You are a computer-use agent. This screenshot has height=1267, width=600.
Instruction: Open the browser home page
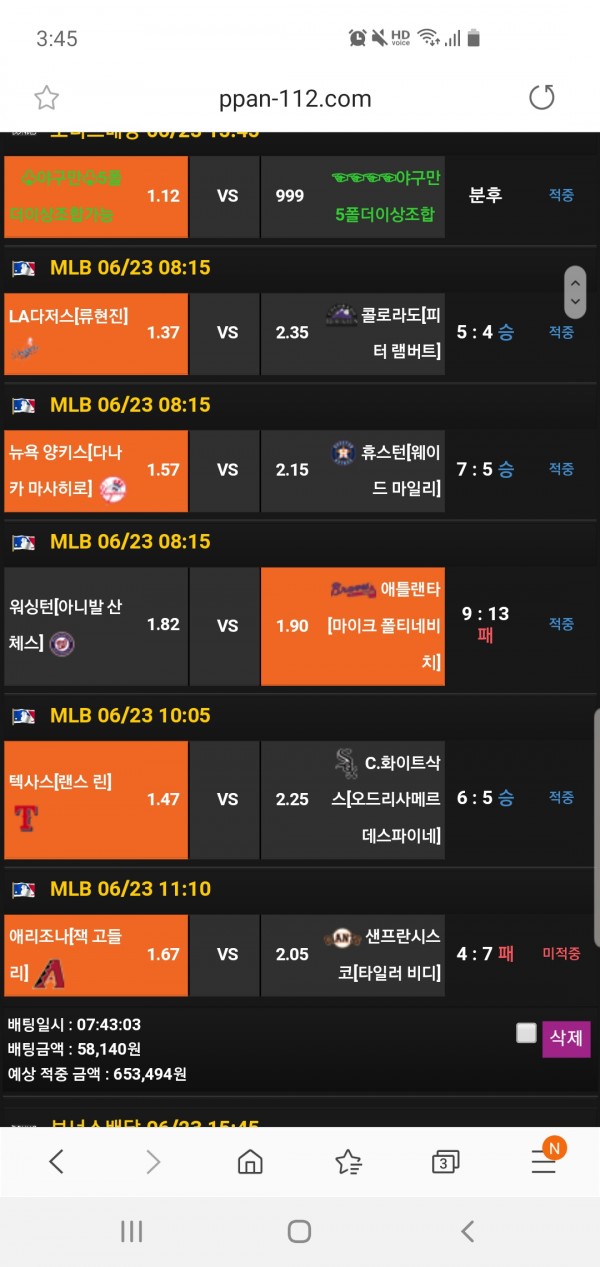[x=250, y=1161]
